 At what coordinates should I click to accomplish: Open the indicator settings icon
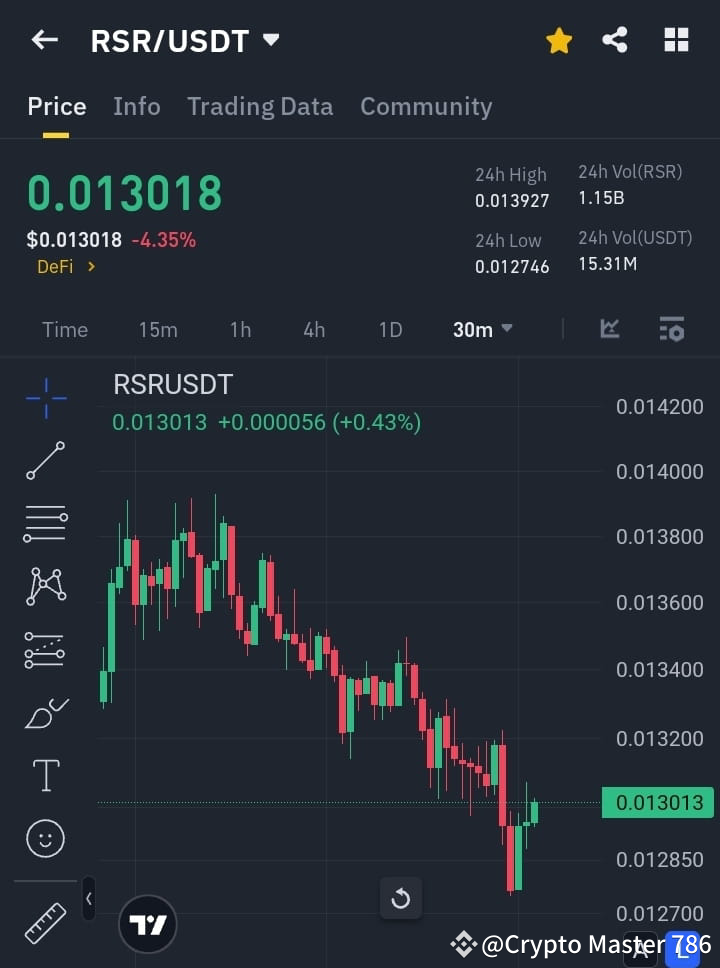(x=671, y=329)
